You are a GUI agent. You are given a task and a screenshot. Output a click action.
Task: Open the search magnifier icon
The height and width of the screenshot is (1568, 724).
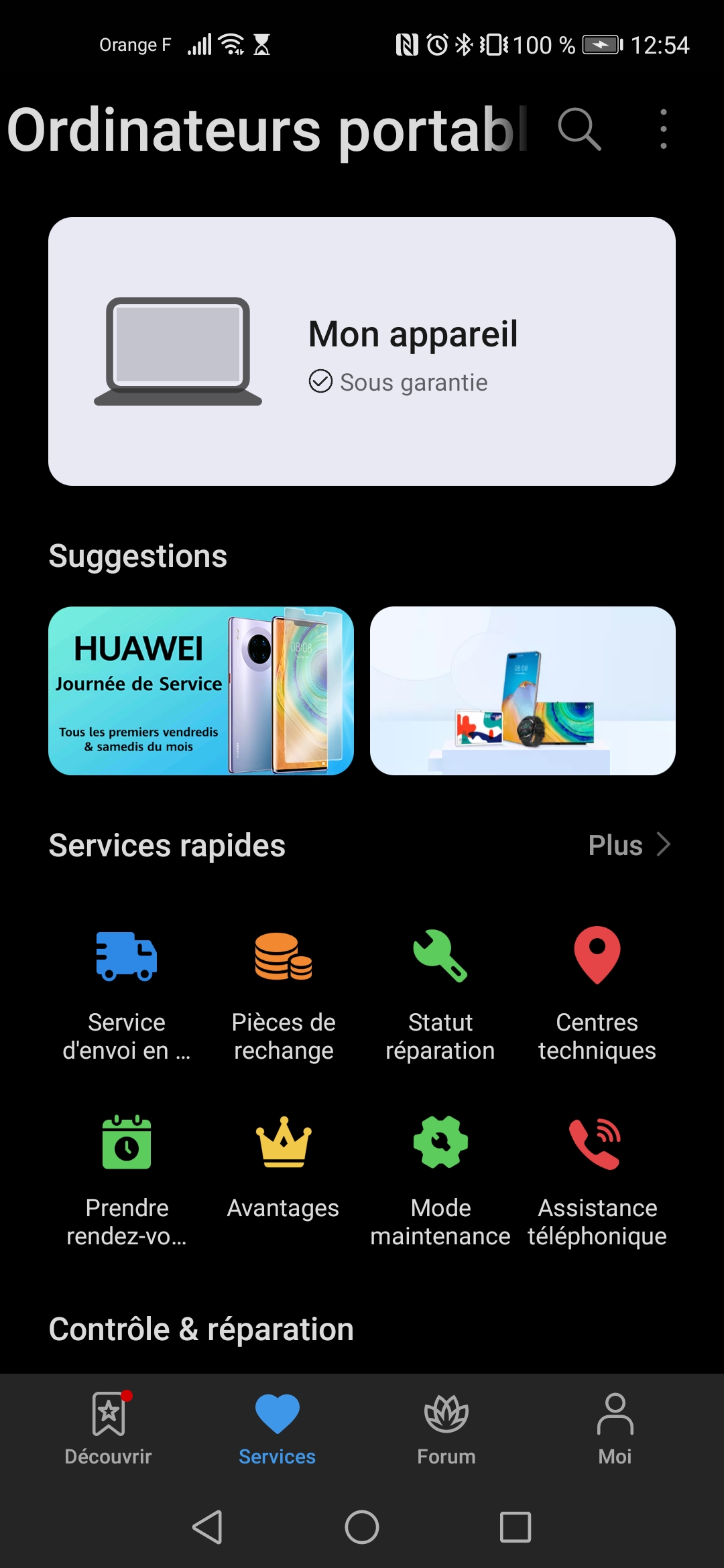point(579,129)
